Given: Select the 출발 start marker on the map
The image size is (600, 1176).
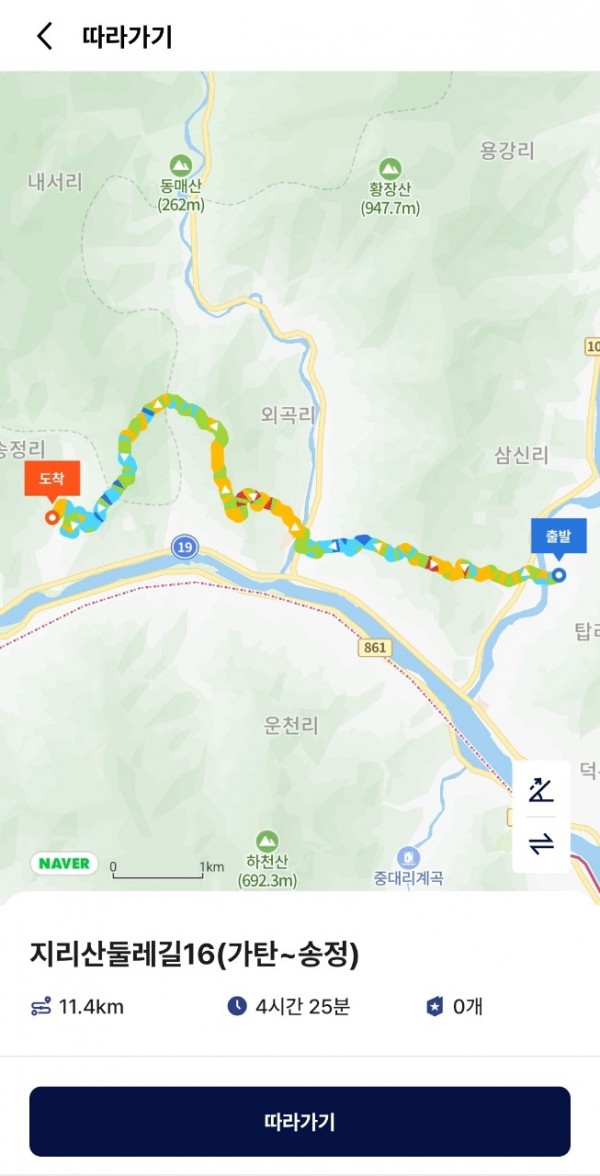Looking at the screenshot, I should click(558, 539).
